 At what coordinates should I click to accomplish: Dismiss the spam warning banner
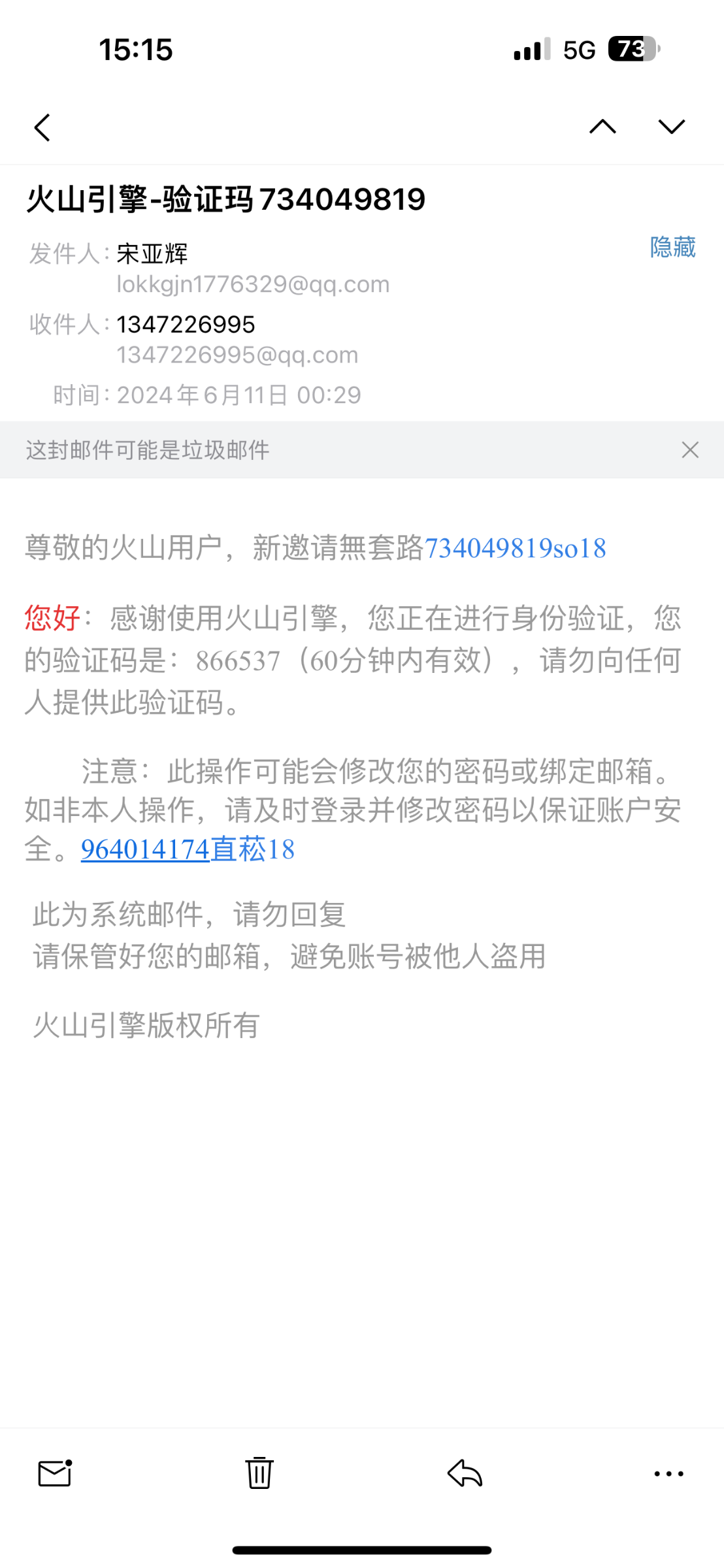pyautogui.click(x=690, y=449)
